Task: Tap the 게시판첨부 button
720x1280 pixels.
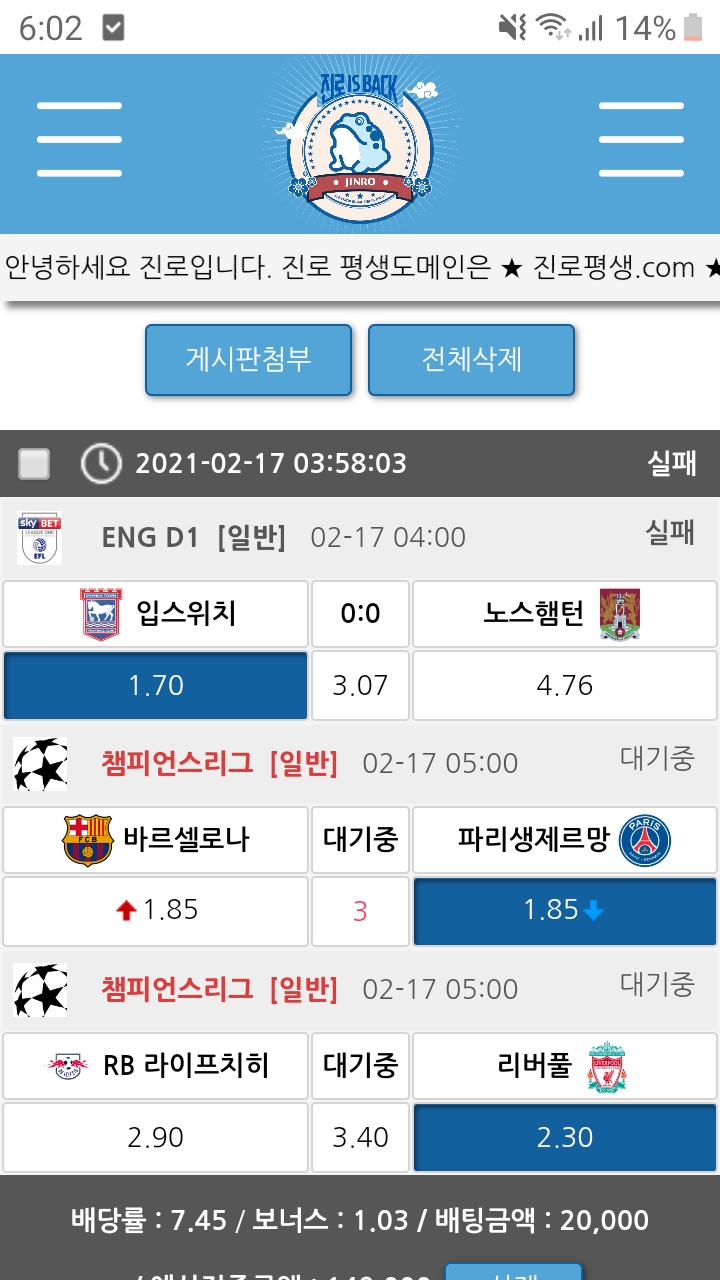Action: [248, 359]
